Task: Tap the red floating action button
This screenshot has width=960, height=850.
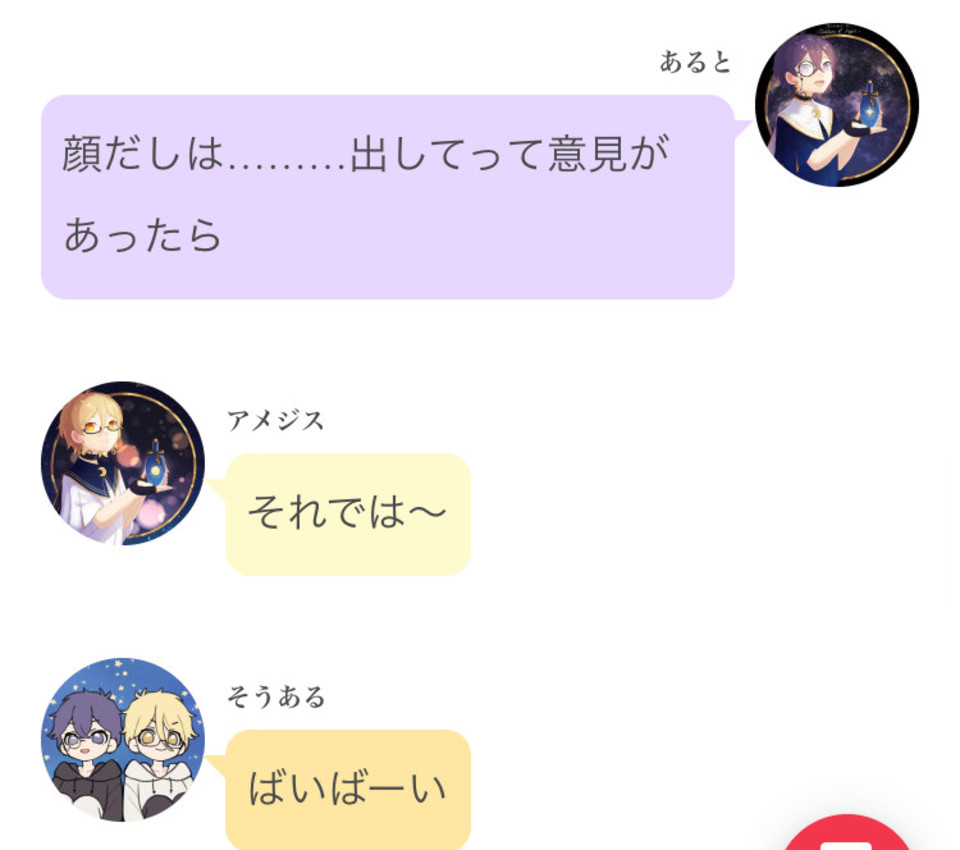Action: (846, 835)
